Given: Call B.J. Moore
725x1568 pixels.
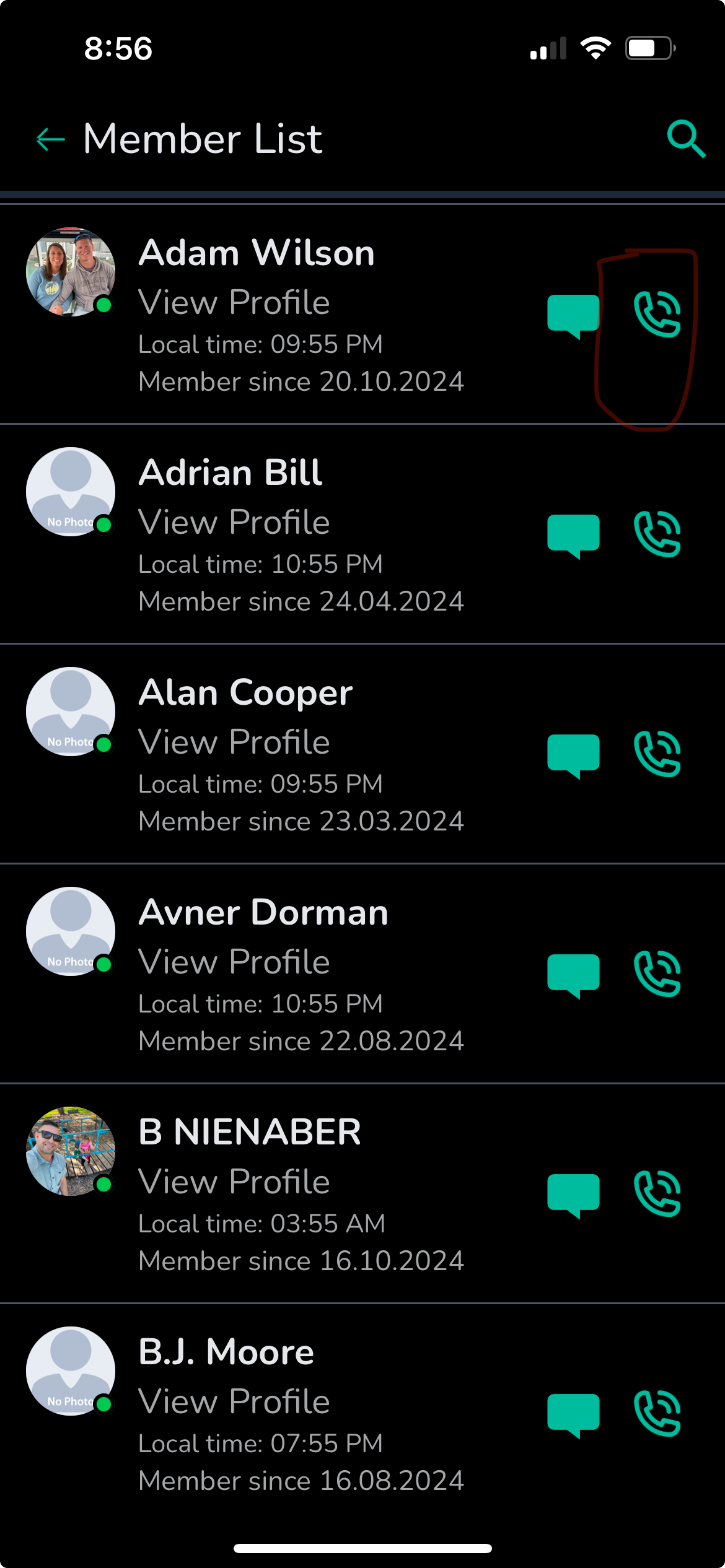Looking at the screenshot, I should pos(657,1413).
